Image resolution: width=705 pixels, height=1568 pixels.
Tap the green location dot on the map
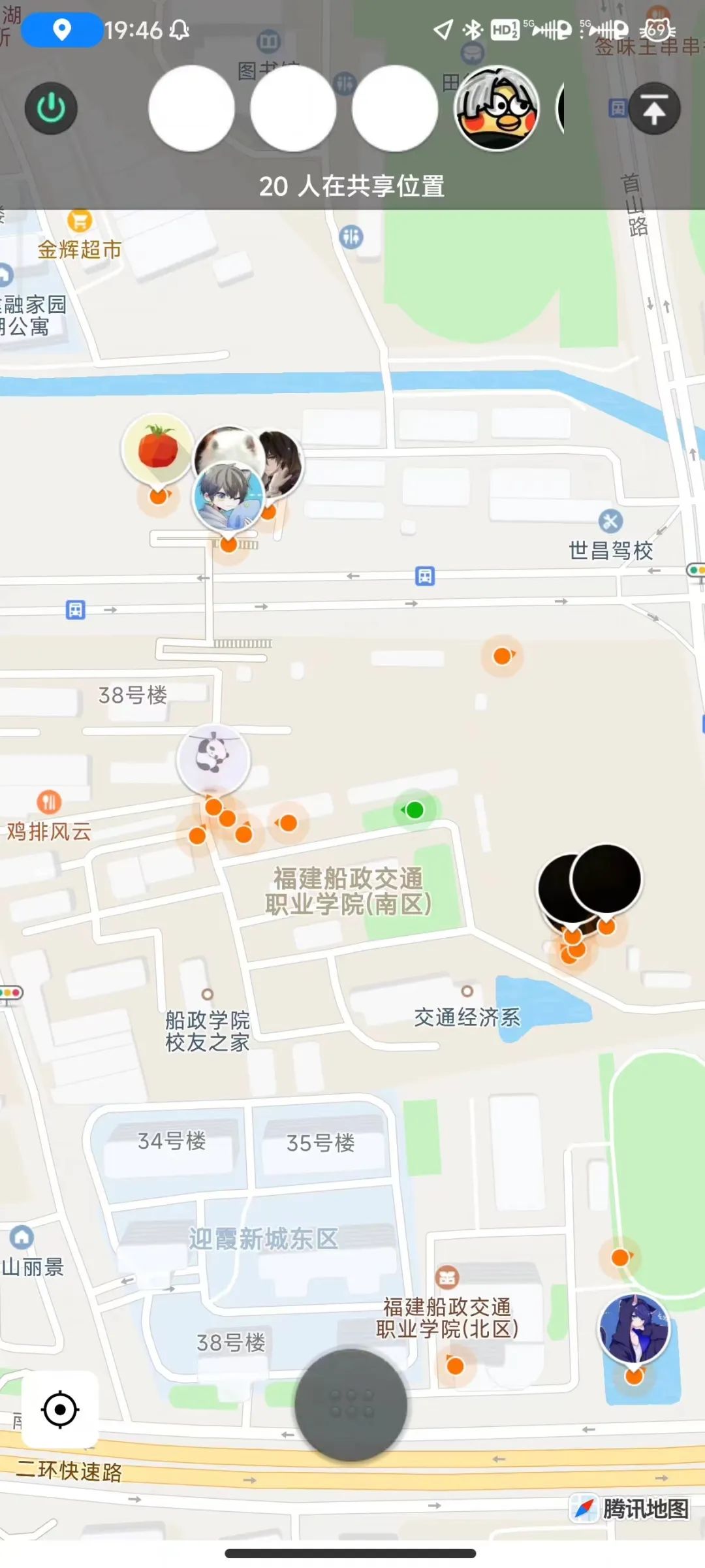point(415,810)
